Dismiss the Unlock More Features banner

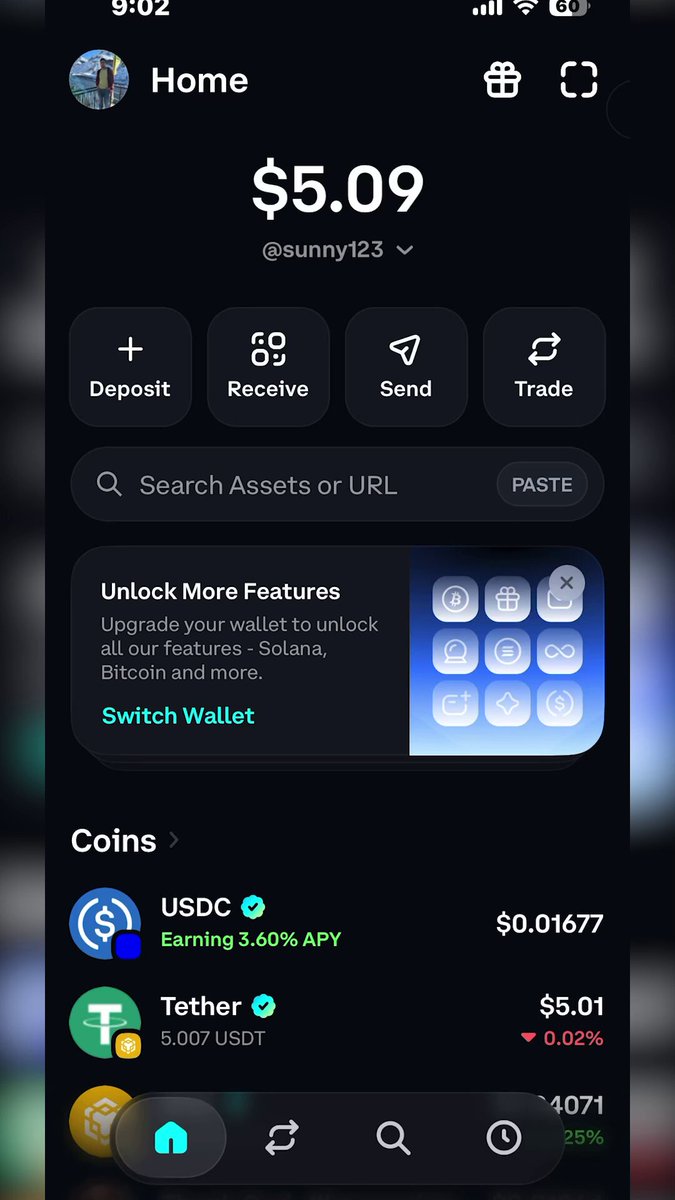tap(566, 583)
